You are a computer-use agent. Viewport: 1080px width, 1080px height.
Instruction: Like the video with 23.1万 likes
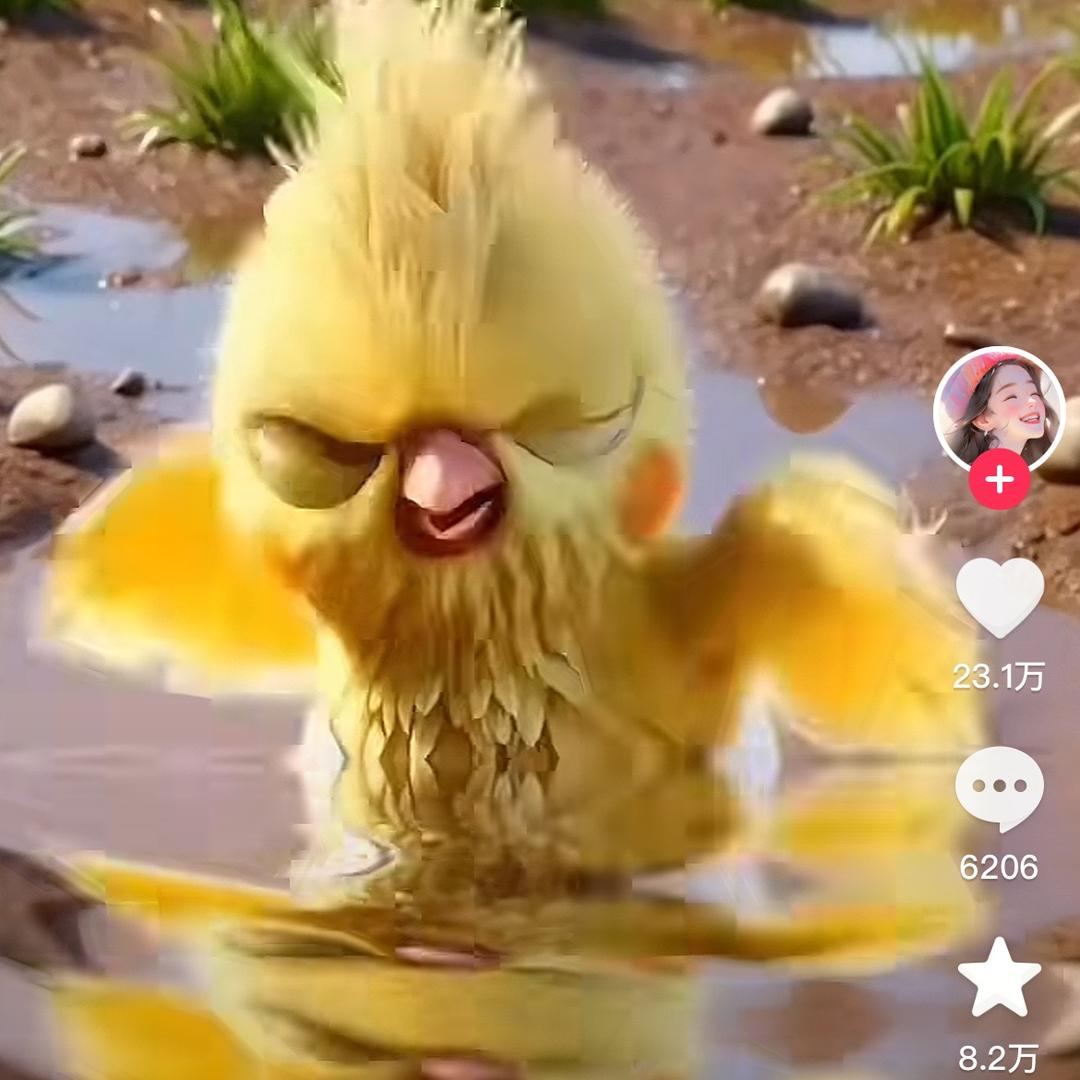point(999,596)
